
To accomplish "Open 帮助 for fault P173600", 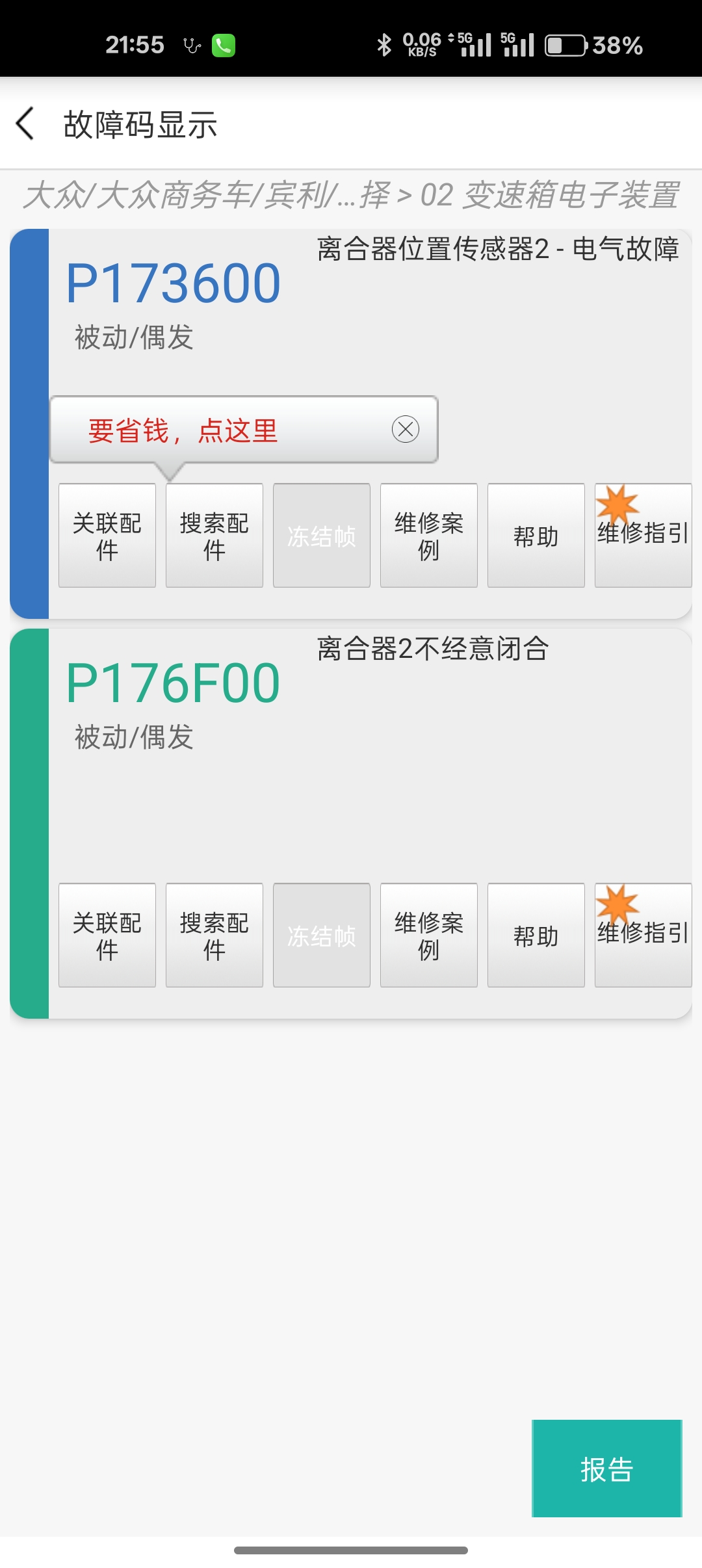I will (x=536, y=536).
